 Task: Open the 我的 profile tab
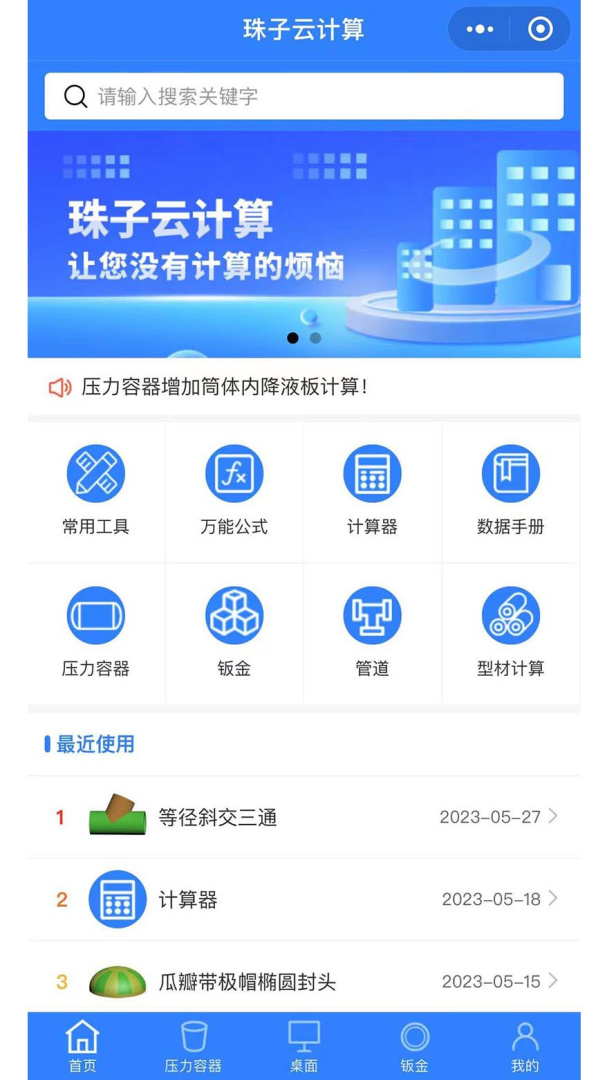[x=525, y=1046]
